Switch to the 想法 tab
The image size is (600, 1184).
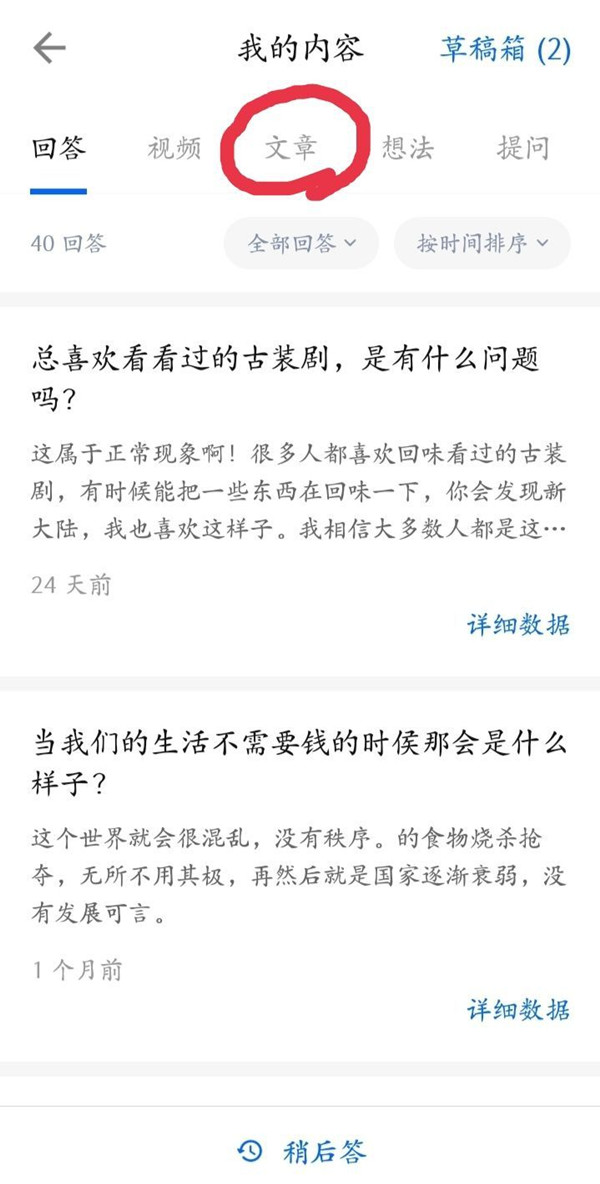[x=407, y=149]
